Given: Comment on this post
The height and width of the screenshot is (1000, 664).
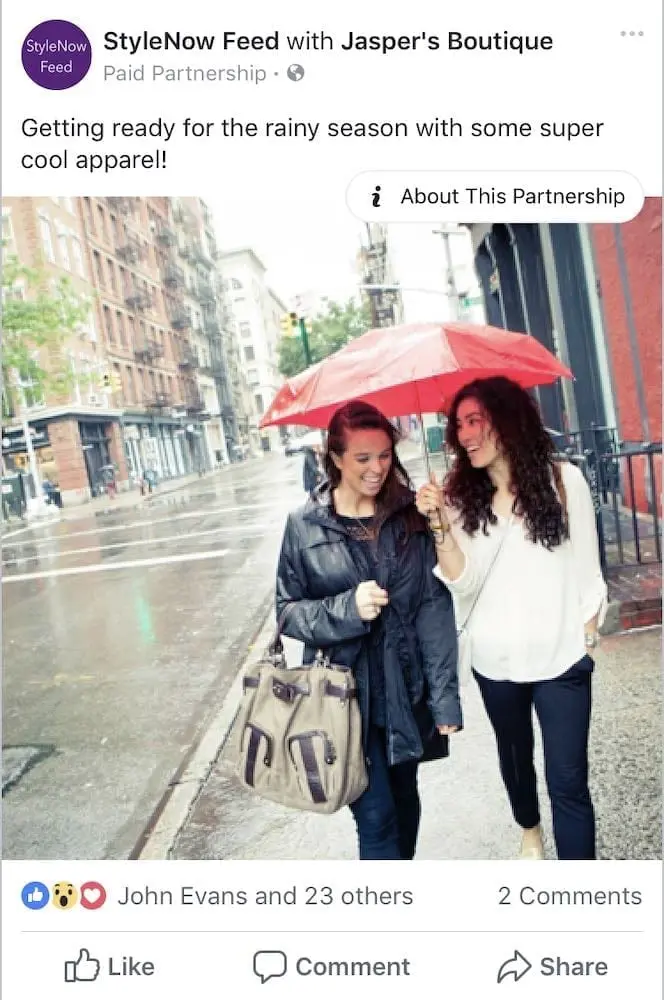Looking at the screenshot, I should coord(331,967).
